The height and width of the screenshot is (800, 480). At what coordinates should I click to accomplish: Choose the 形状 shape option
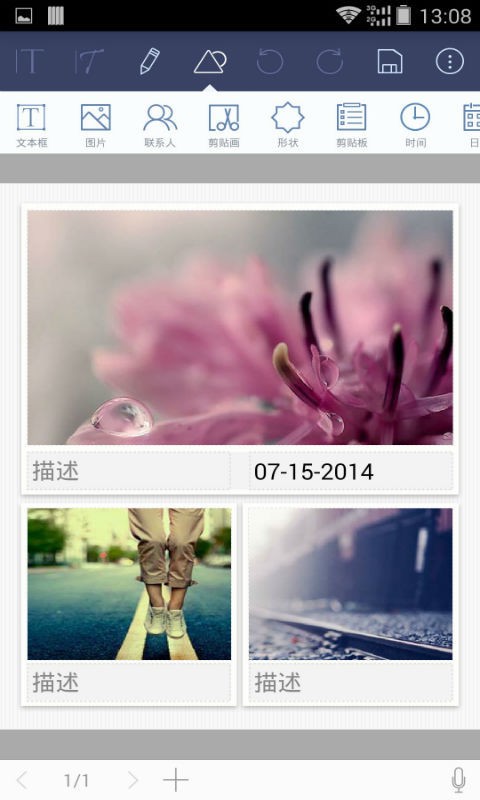pos(288,125)
